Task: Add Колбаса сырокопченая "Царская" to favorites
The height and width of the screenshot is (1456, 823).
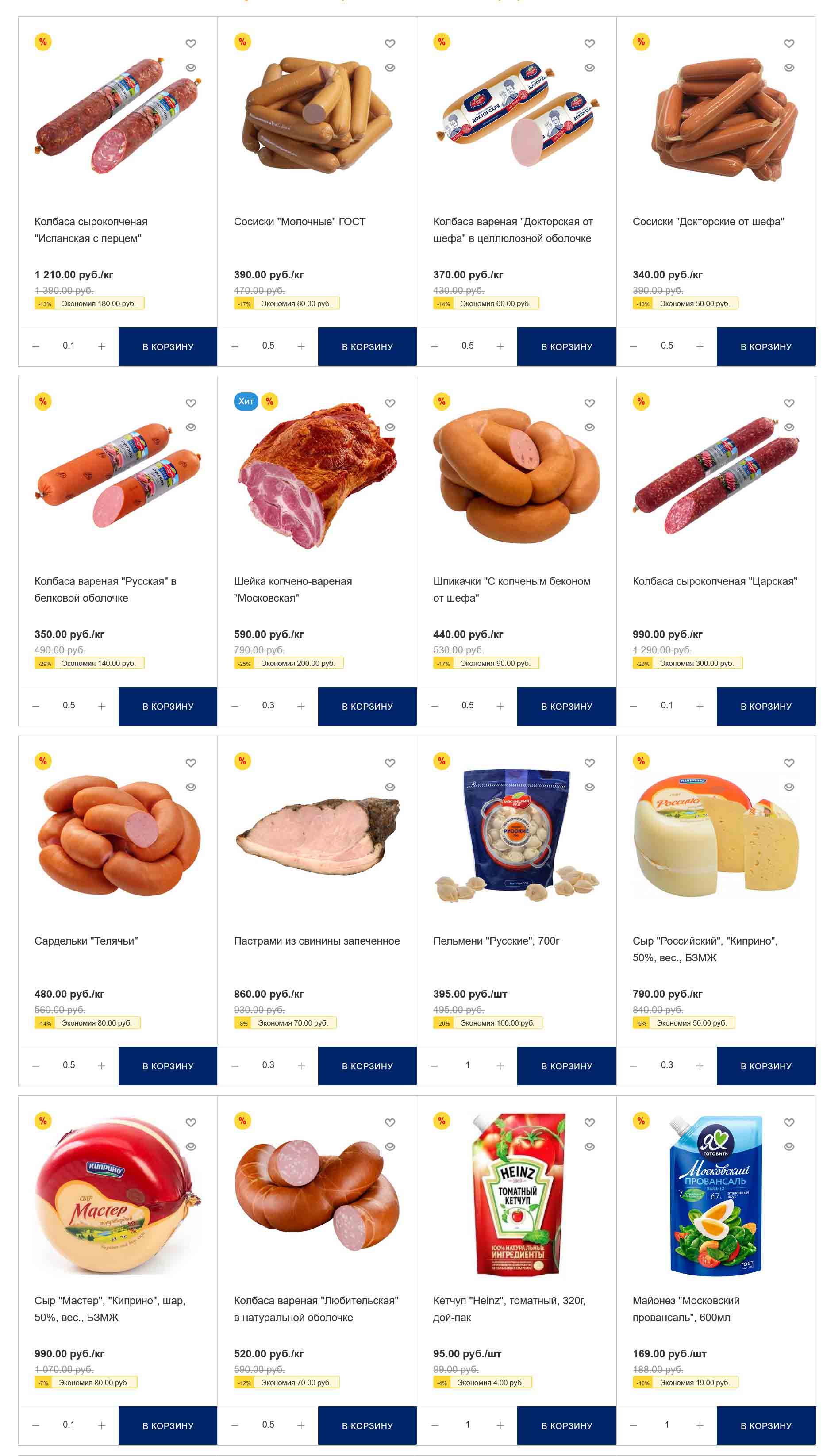Action: pyautogui.click(x=788, y=403)
